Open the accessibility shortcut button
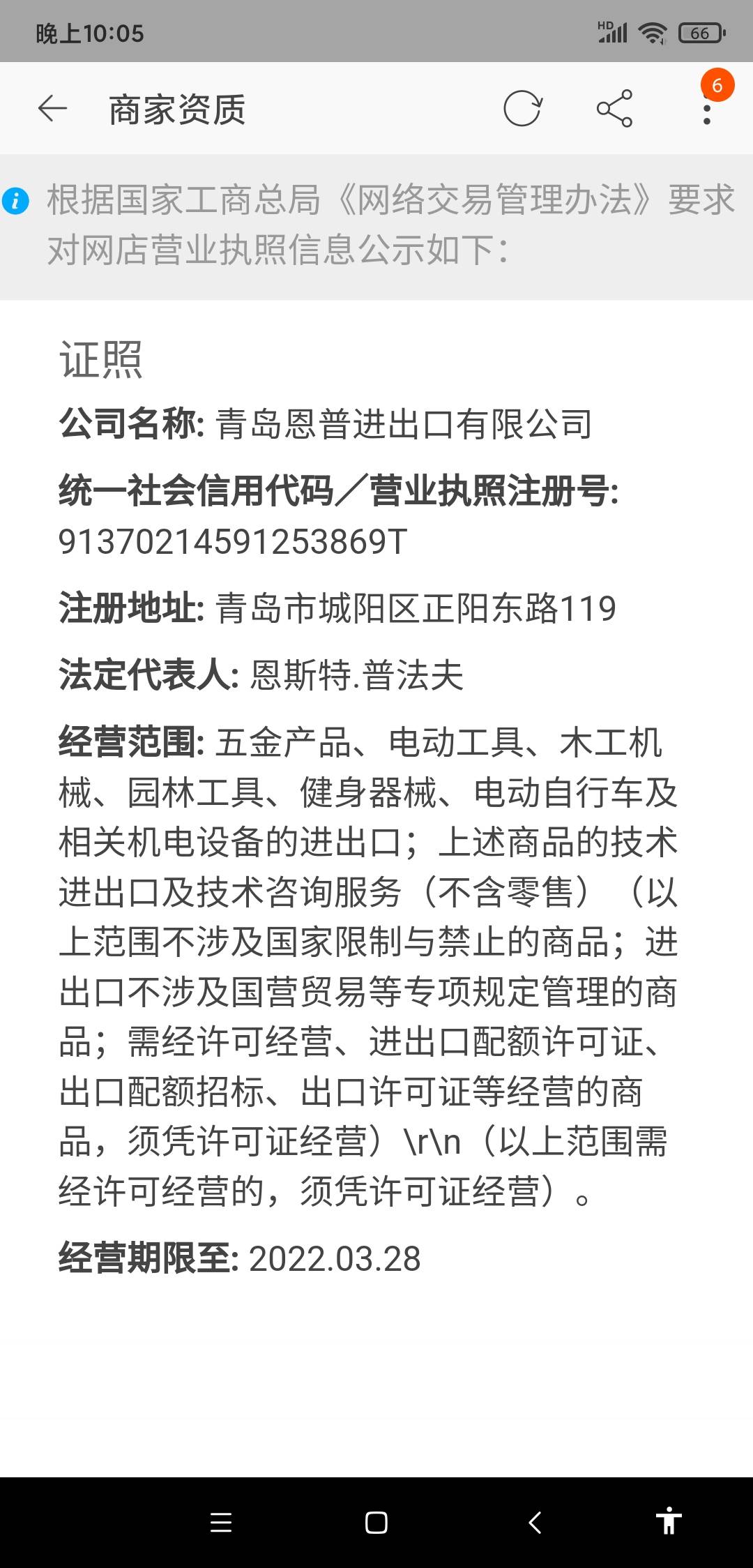 pos(668,1521)
